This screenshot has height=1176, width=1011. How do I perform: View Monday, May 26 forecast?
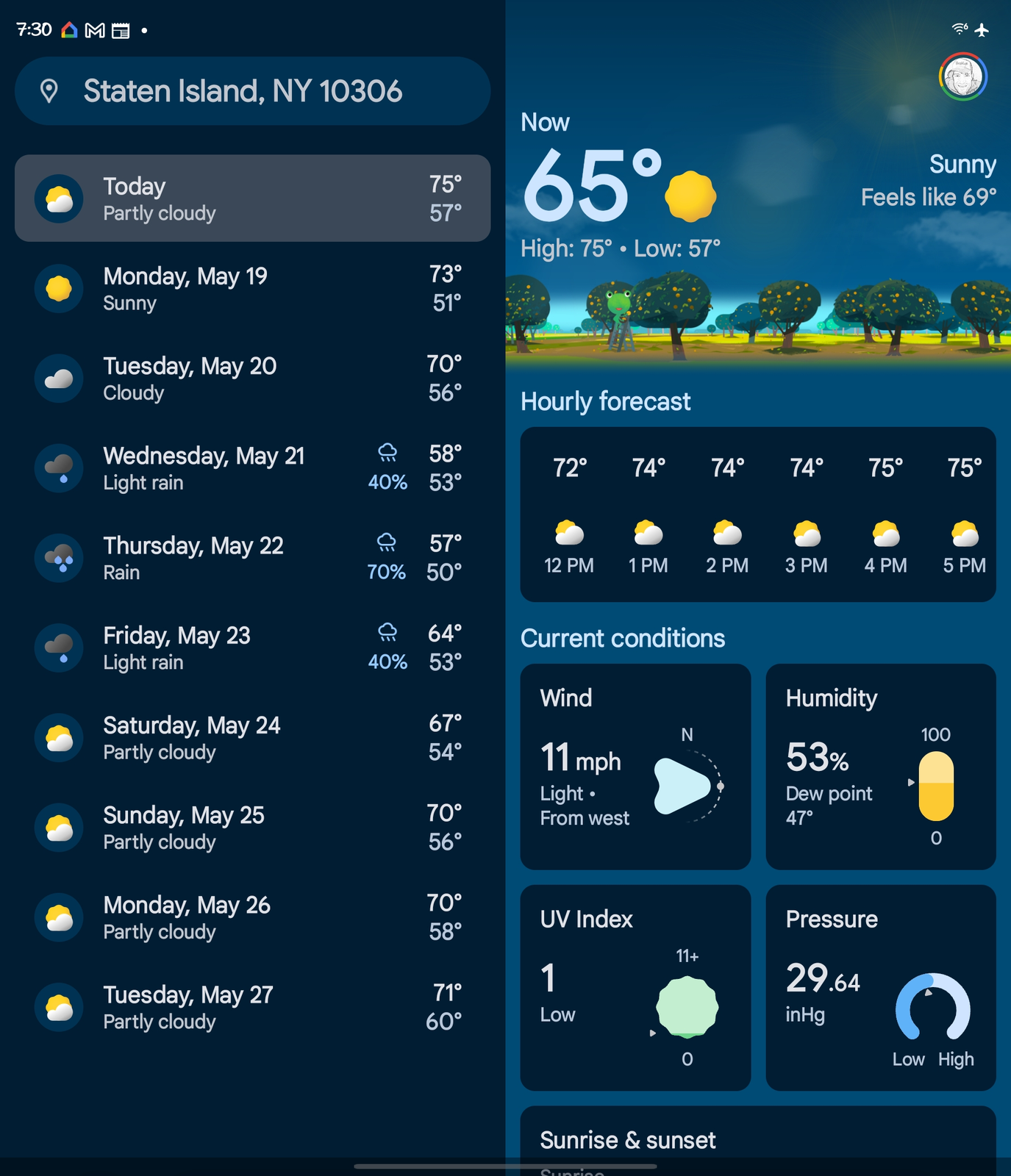(252, 917)
